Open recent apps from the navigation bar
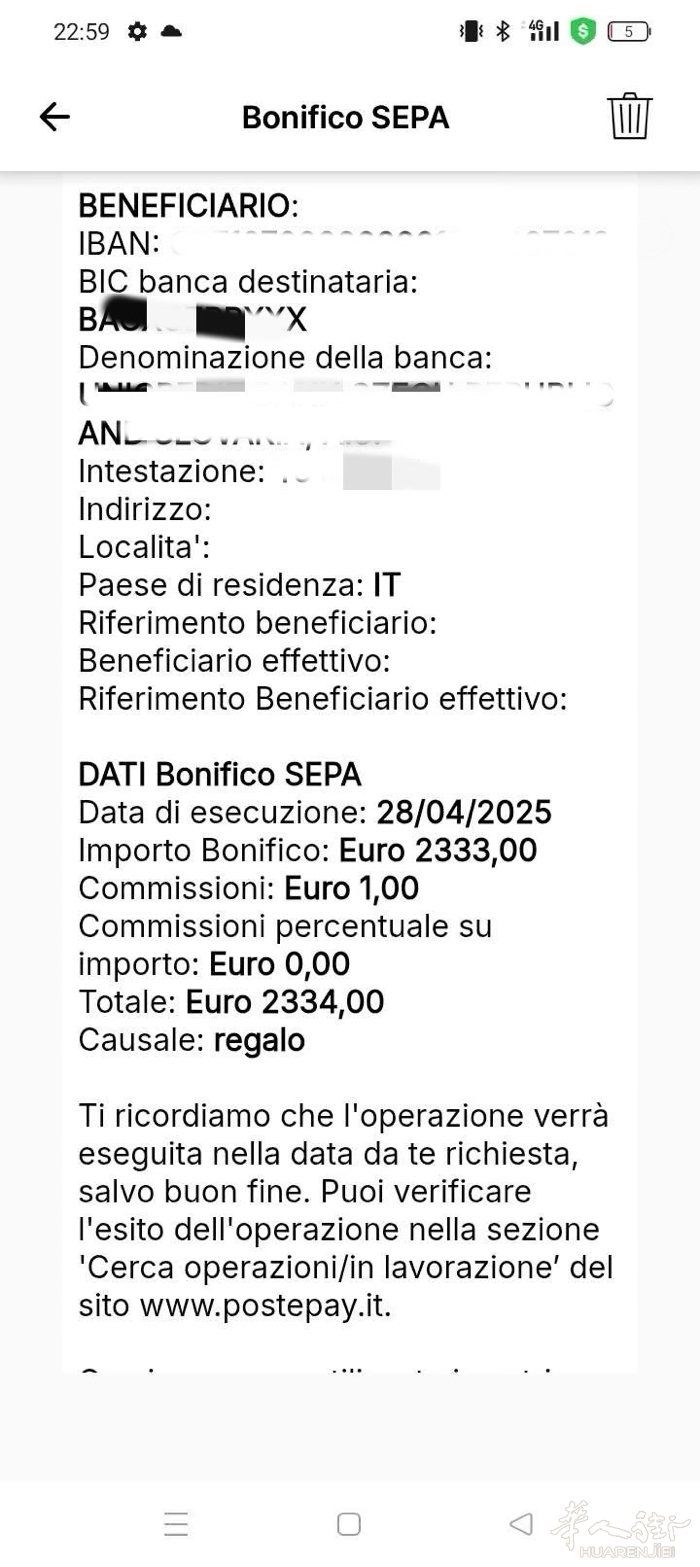Viewport: 700px width, 1567px height. (x=176, y=1524)
